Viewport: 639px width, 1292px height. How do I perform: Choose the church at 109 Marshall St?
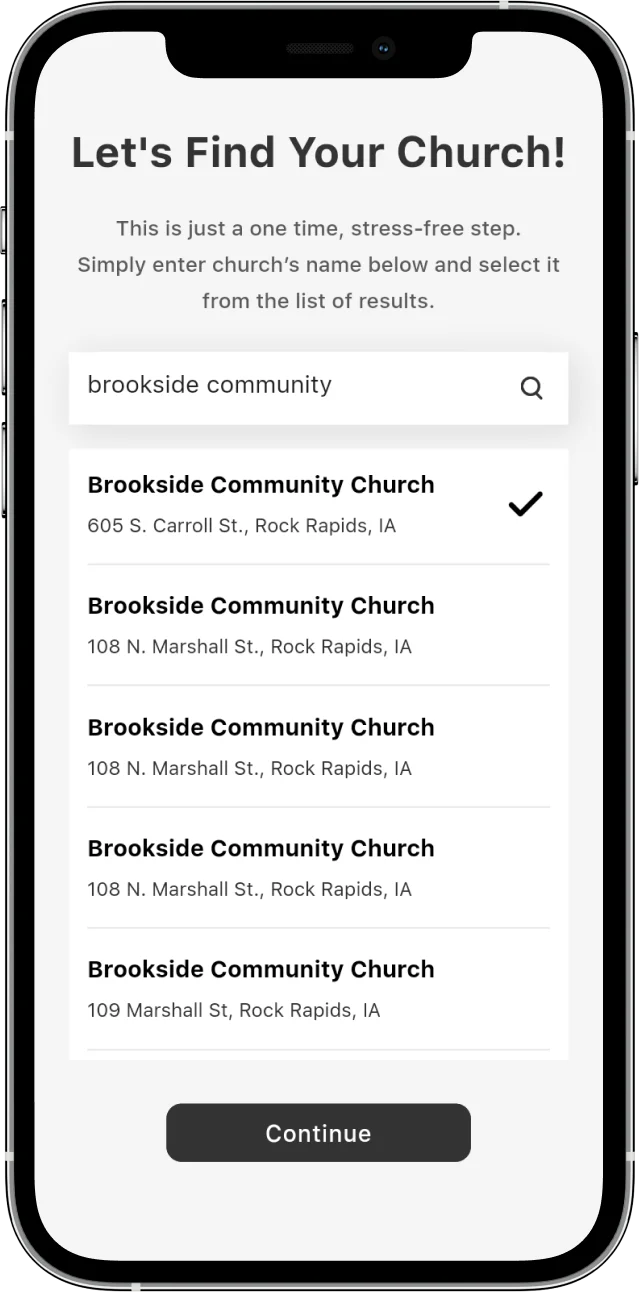click(300, 989)
